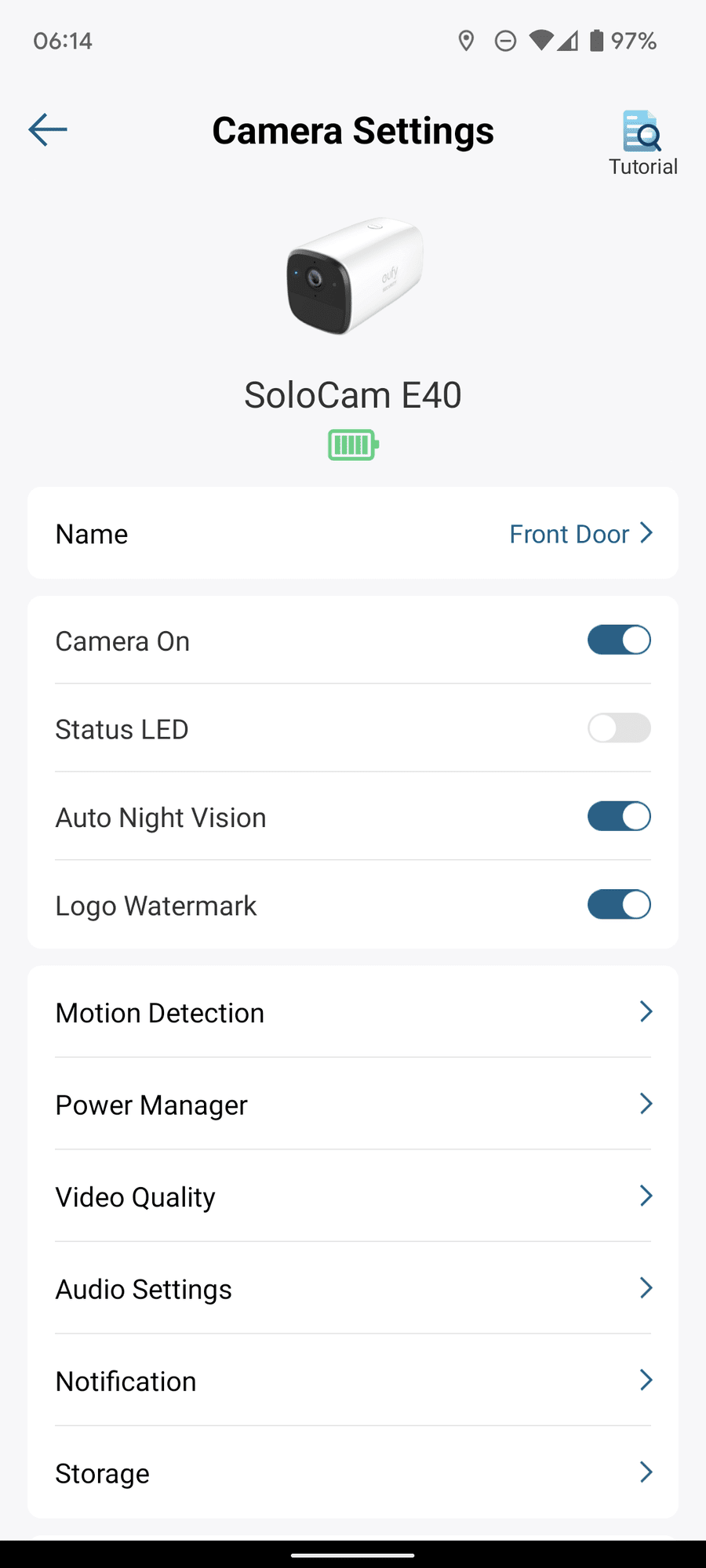Viewport: 706px width, 1568px height.
Task: Open Video Quality options
Action: tap(353, 1196)
